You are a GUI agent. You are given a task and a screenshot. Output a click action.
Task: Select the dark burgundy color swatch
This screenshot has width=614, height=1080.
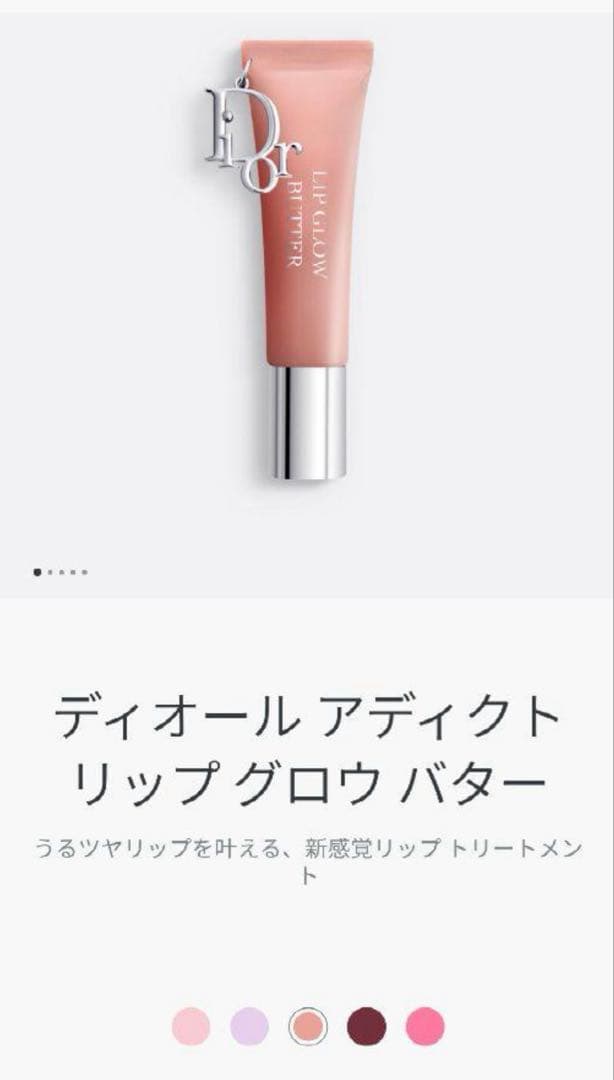click(x=366, y=1026)
